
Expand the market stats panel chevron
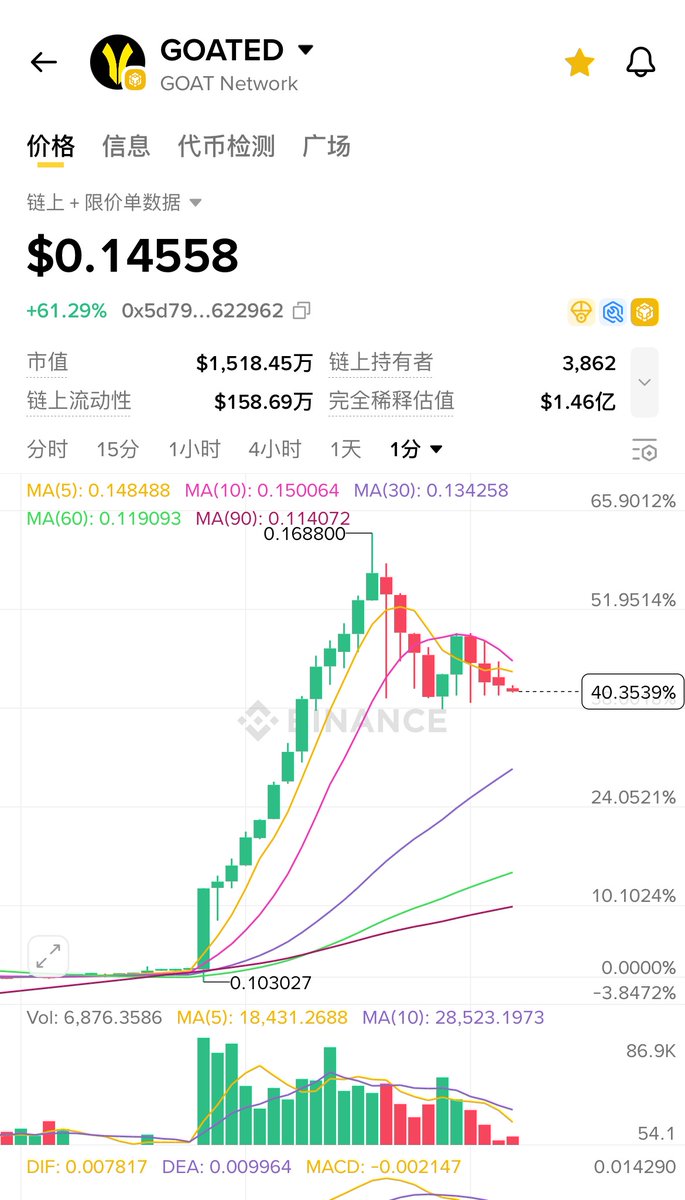[644, 382]
